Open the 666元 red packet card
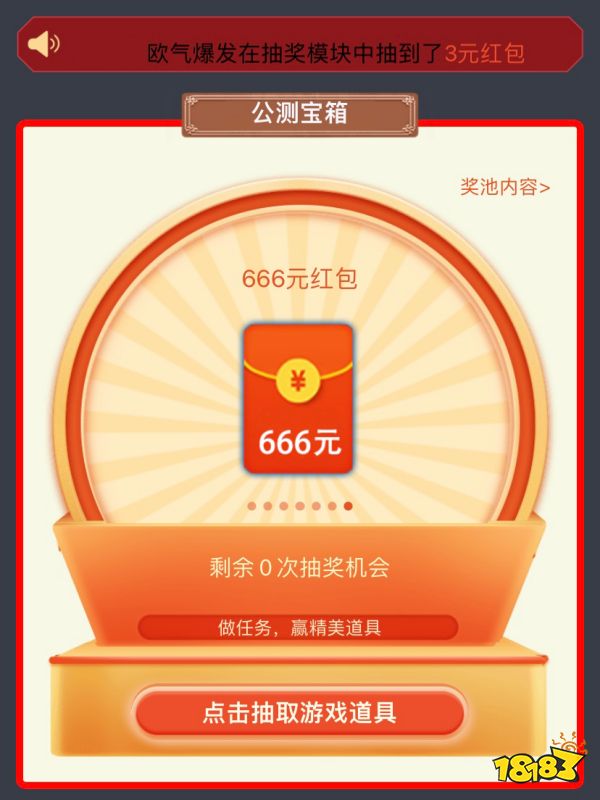 tap(299, 399)
